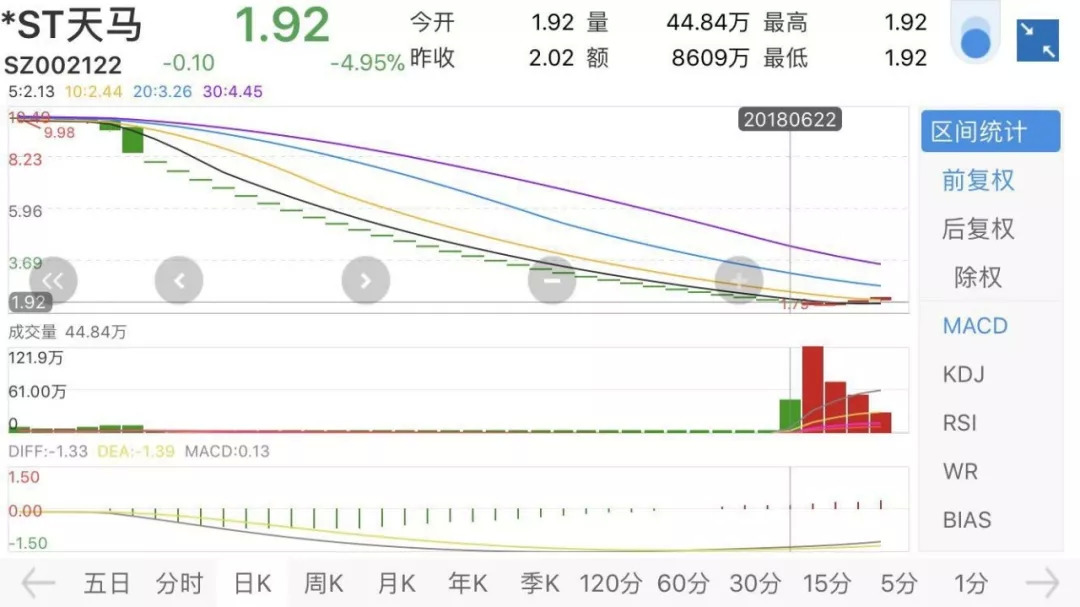Switch to the 60分 chart
Screen dimensions: 1080x607
point(683,583)
